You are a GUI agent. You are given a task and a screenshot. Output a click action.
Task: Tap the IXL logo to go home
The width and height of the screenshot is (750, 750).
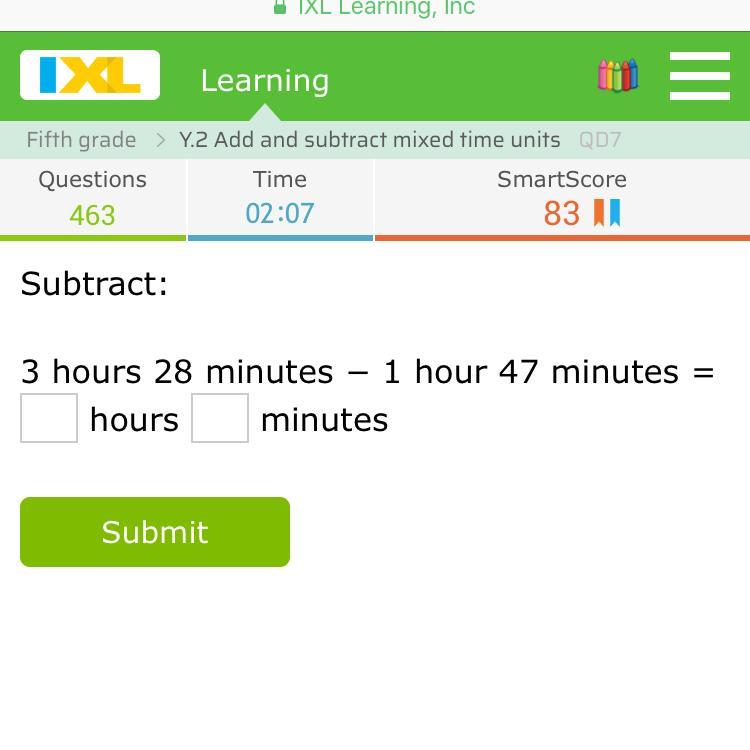90,76
